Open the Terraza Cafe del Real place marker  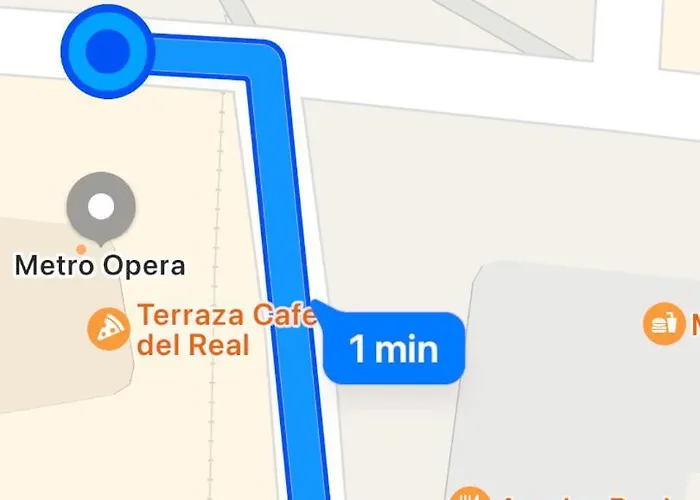[108, 329]
